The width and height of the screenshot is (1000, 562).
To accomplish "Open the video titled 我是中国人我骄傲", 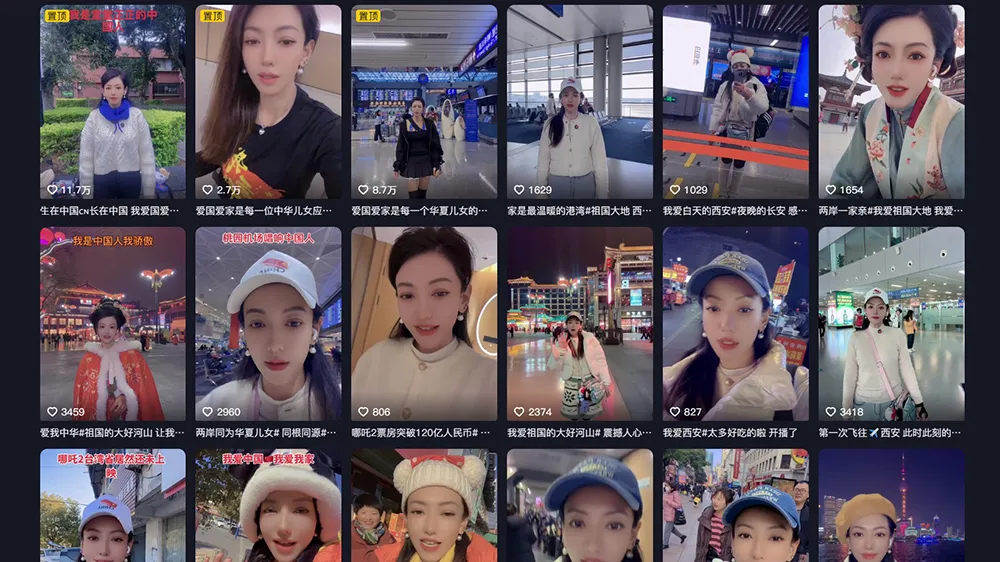I will [113, 324].
